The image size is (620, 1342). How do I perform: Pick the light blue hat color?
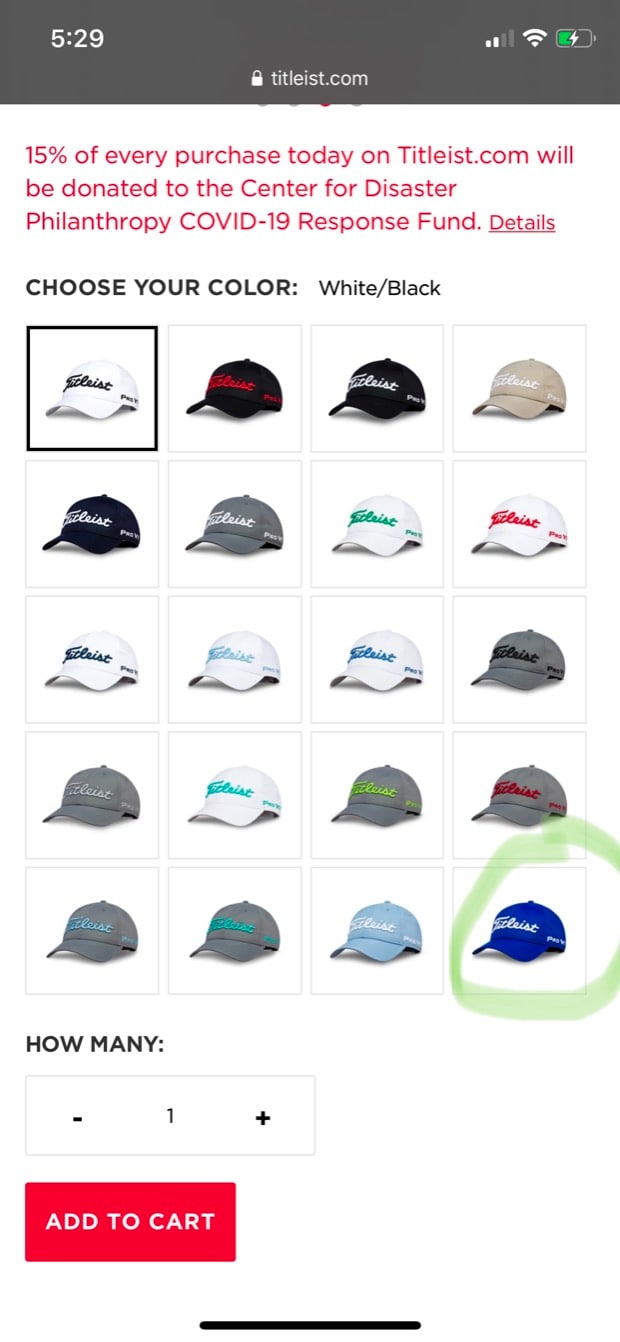(x=377, y=930)
